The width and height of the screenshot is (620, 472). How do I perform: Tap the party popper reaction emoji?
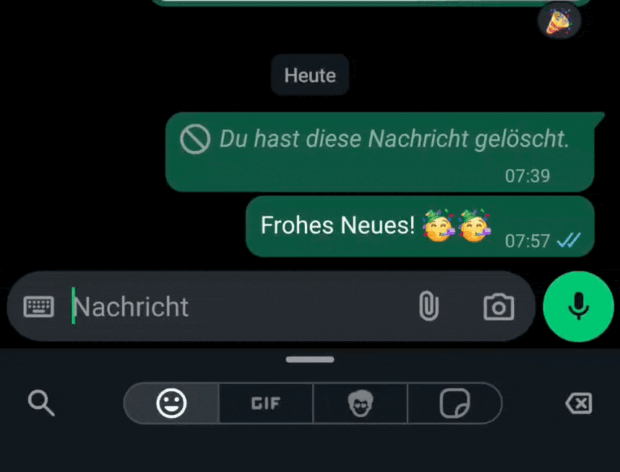click(559, 19)
